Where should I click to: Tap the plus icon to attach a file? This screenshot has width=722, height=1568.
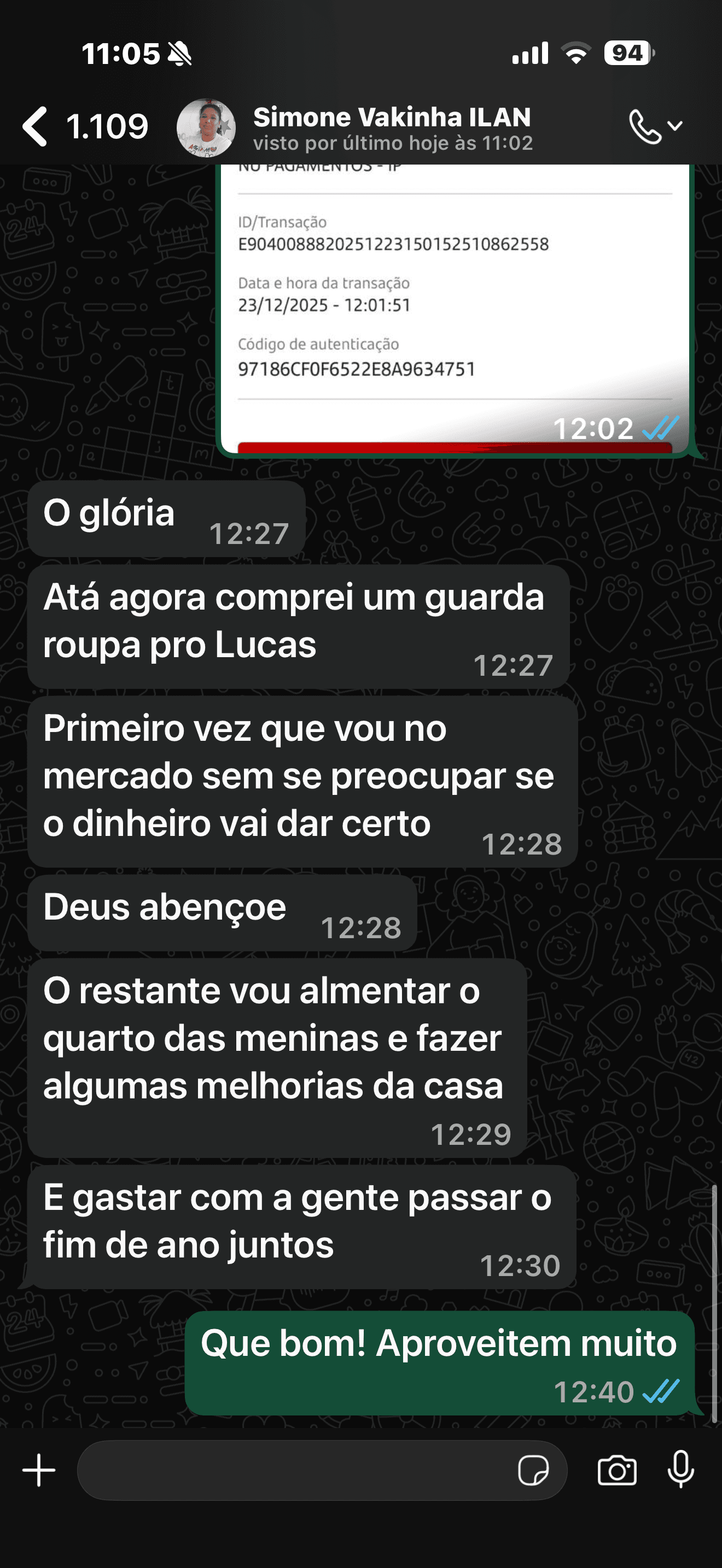(38, 1470)
